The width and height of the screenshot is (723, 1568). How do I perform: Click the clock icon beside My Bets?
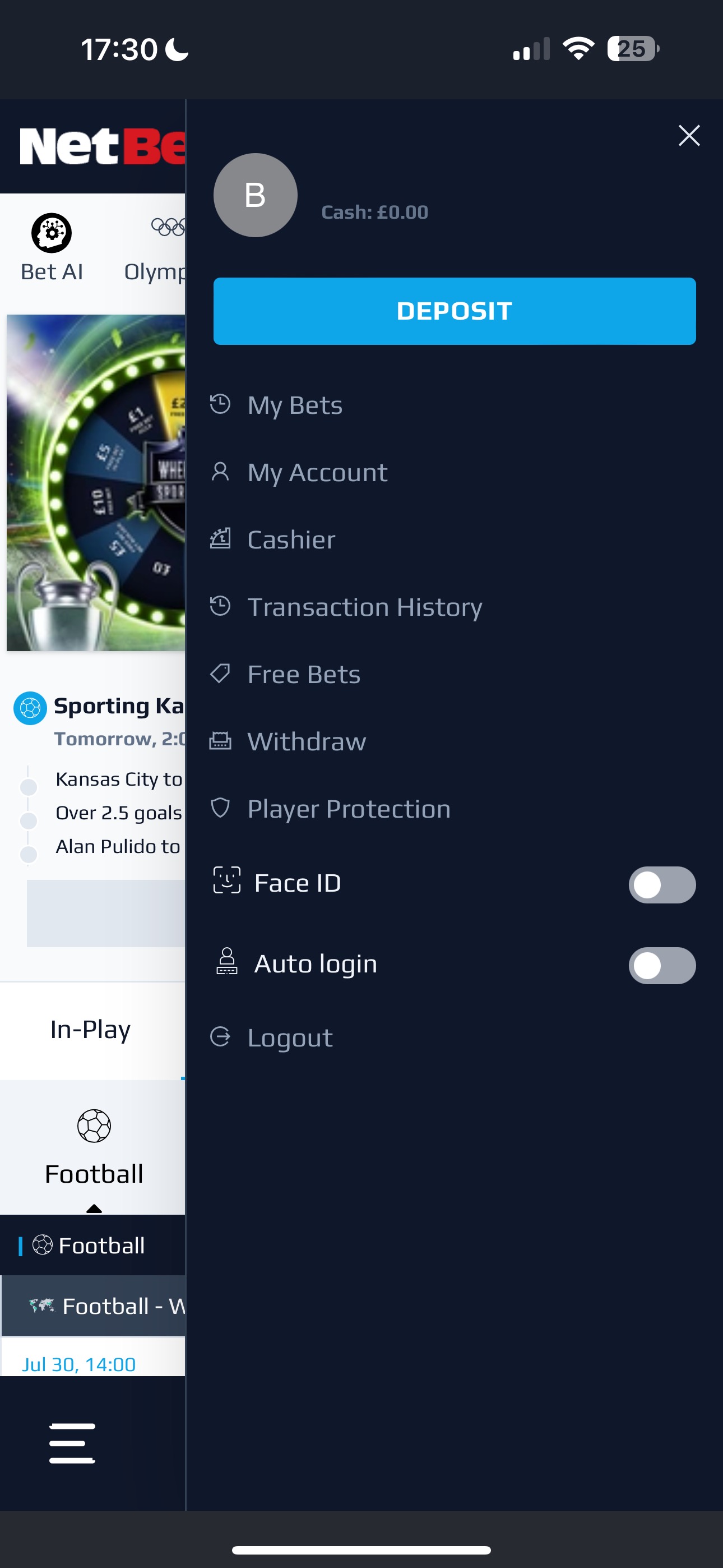coord(221,404)
